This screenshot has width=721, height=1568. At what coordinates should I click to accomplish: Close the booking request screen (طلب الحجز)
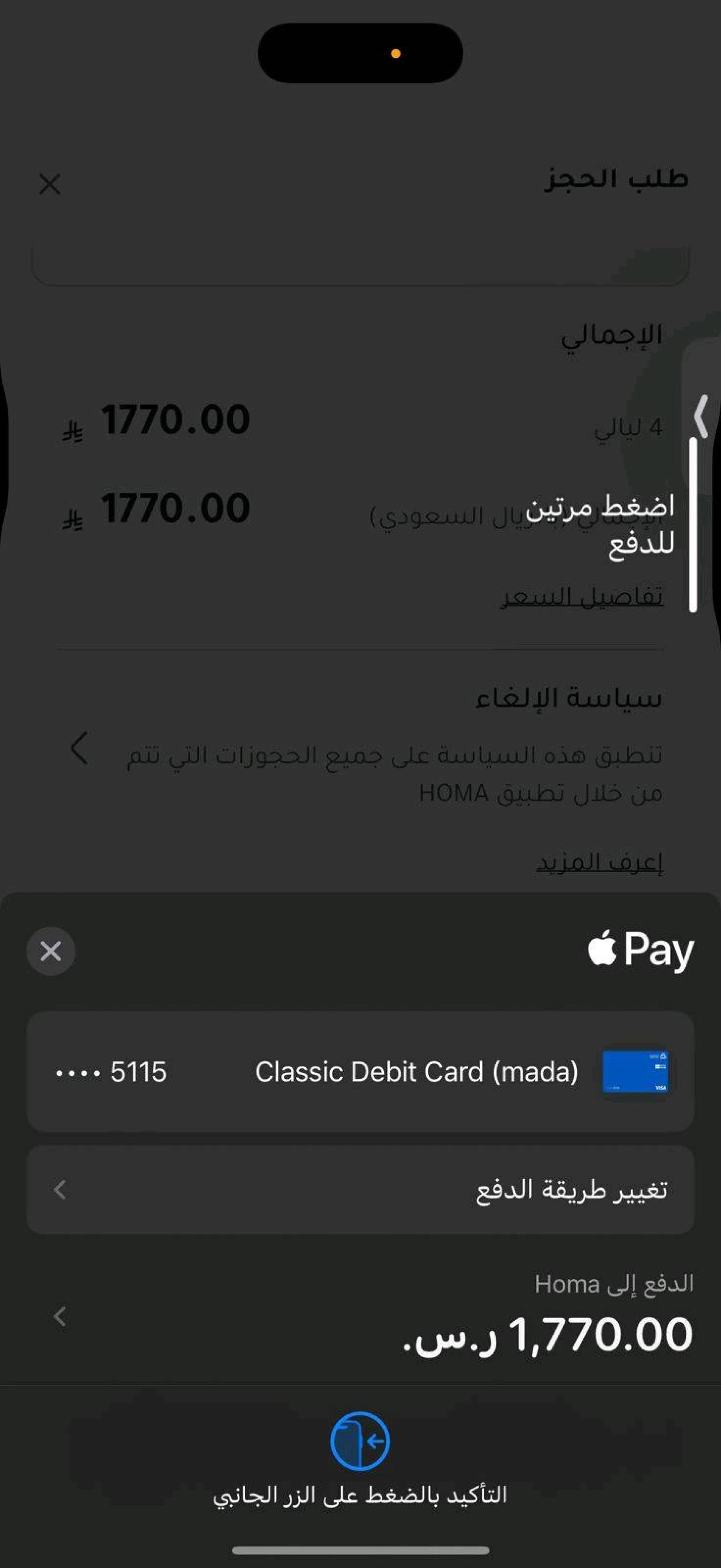pyautogui.click(x=50, y=184)
